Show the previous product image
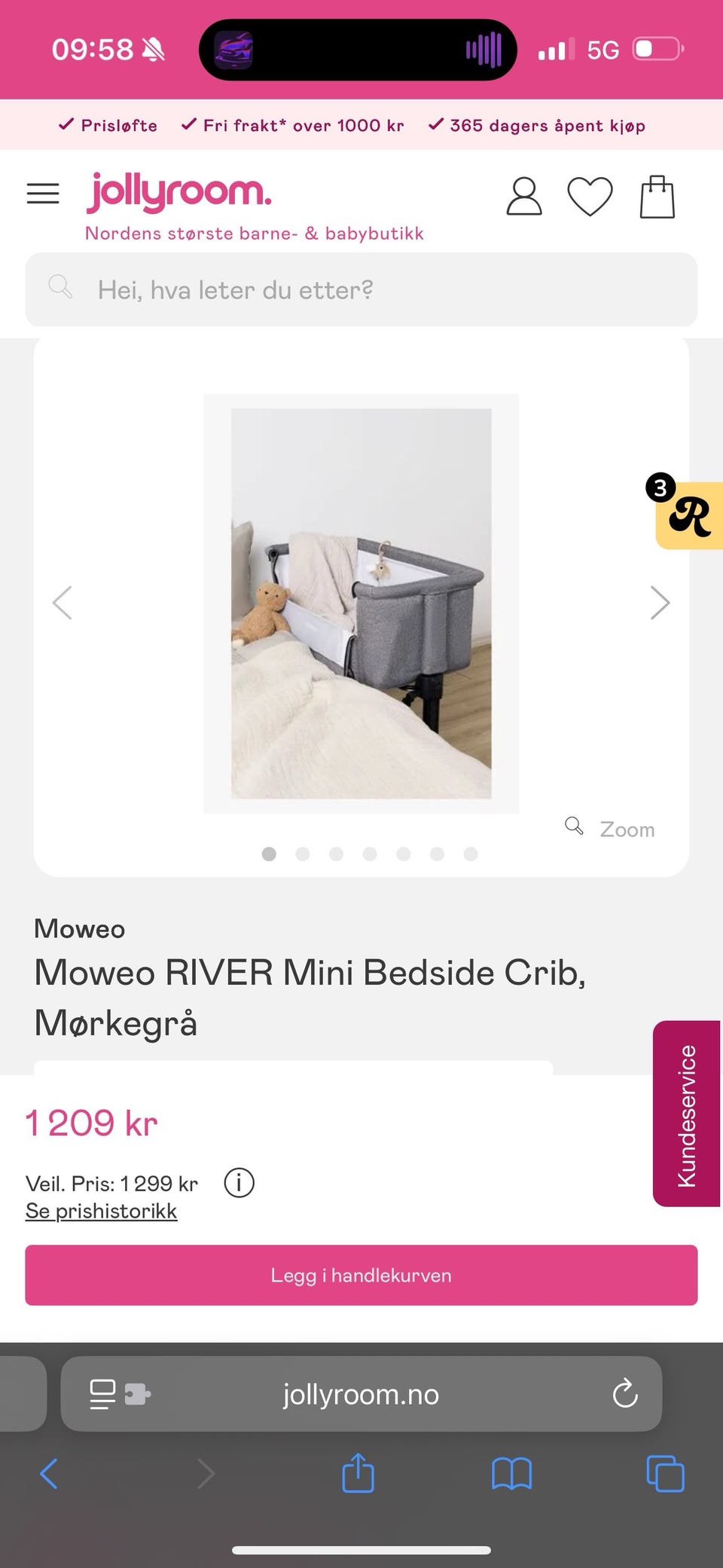This screenshot has height=1568, width=723. pyautogui.click(x=63, y=602)
